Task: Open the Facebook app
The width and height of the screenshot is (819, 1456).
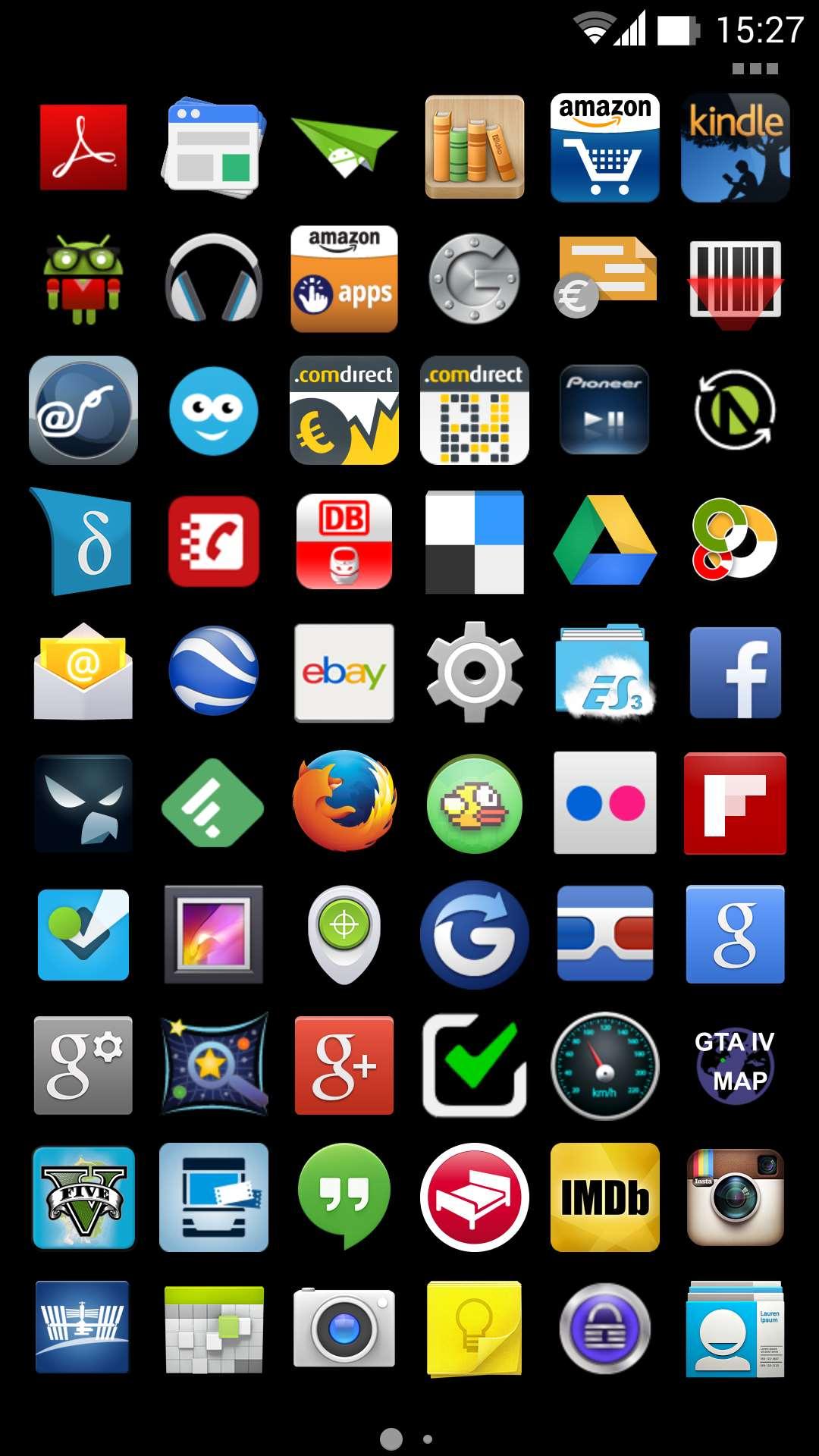Action: [x=734, y=673]
